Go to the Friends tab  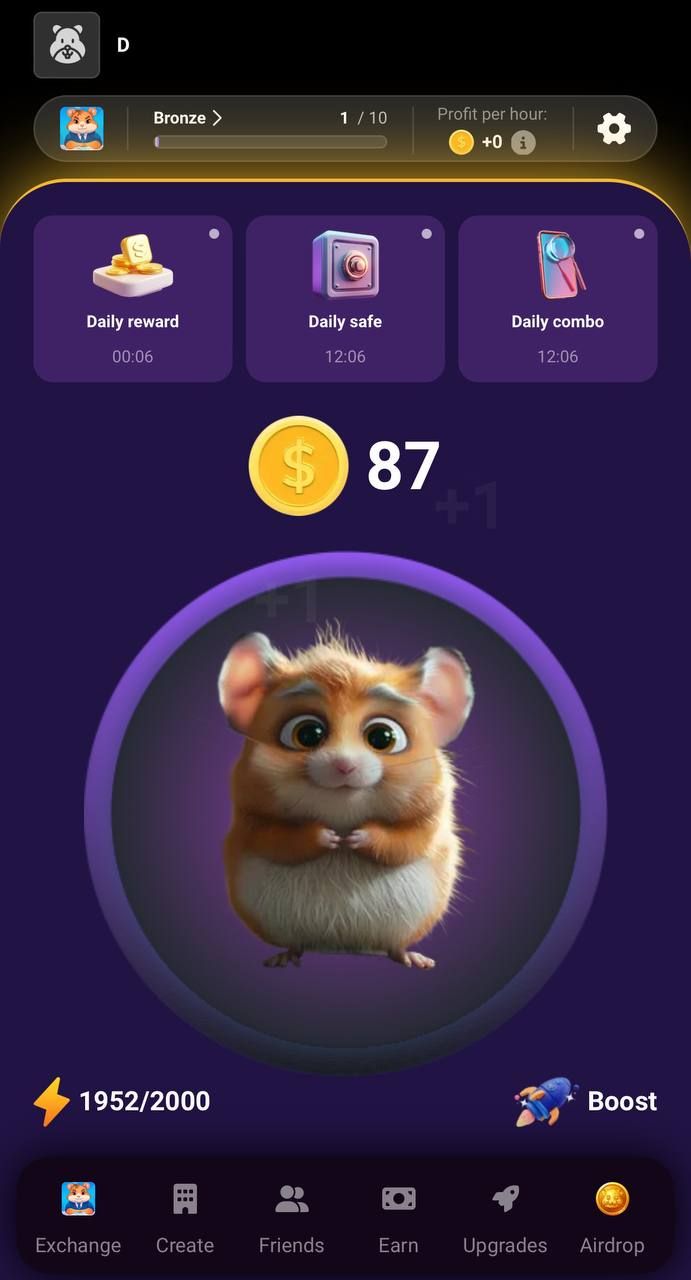click(x=291, y=1216)
